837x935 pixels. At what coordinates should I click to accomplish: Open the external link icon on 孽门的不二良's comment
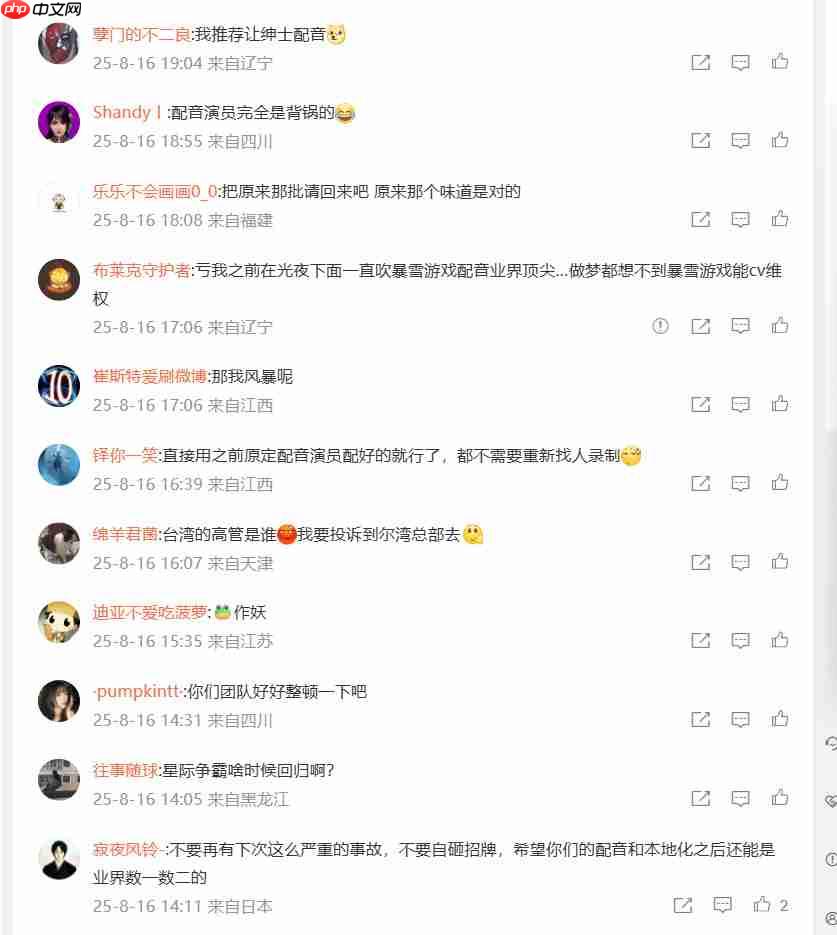pos(700,62)
